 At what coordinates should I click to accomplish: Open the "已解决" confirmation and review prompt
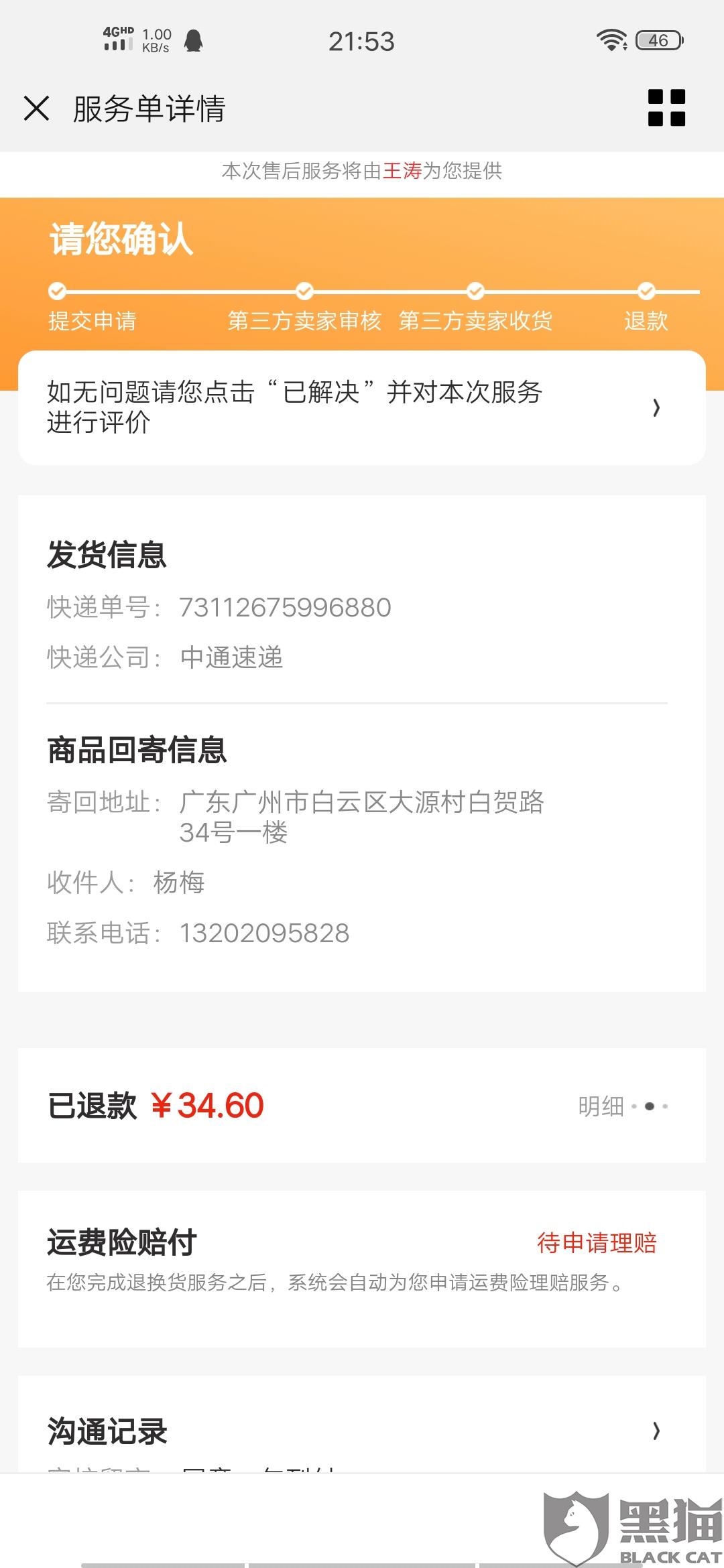pos(362,407)
